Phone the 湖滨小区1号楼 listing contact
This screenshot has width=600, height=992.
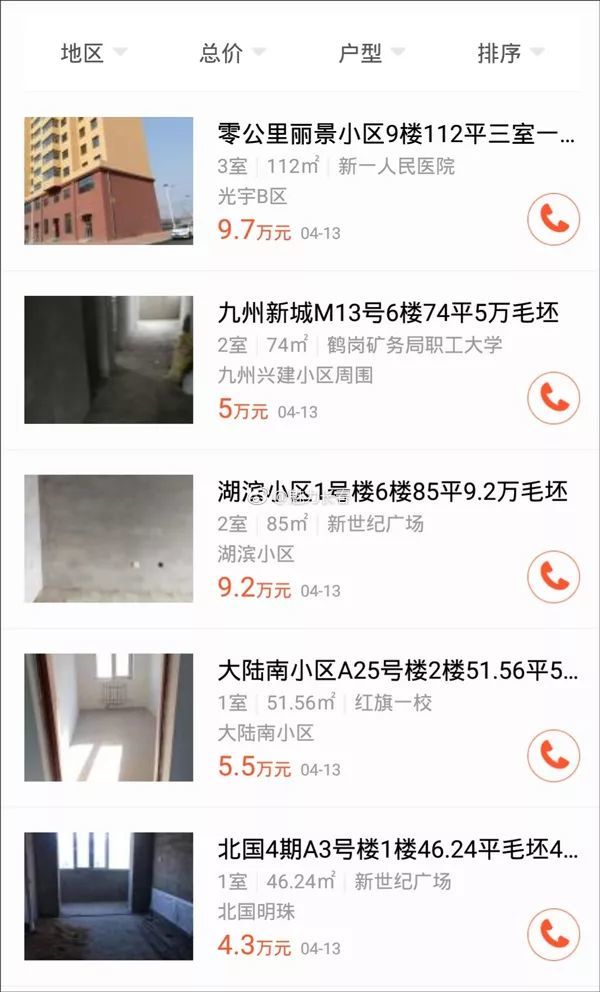pyautogui.click(x=553, y=577)
